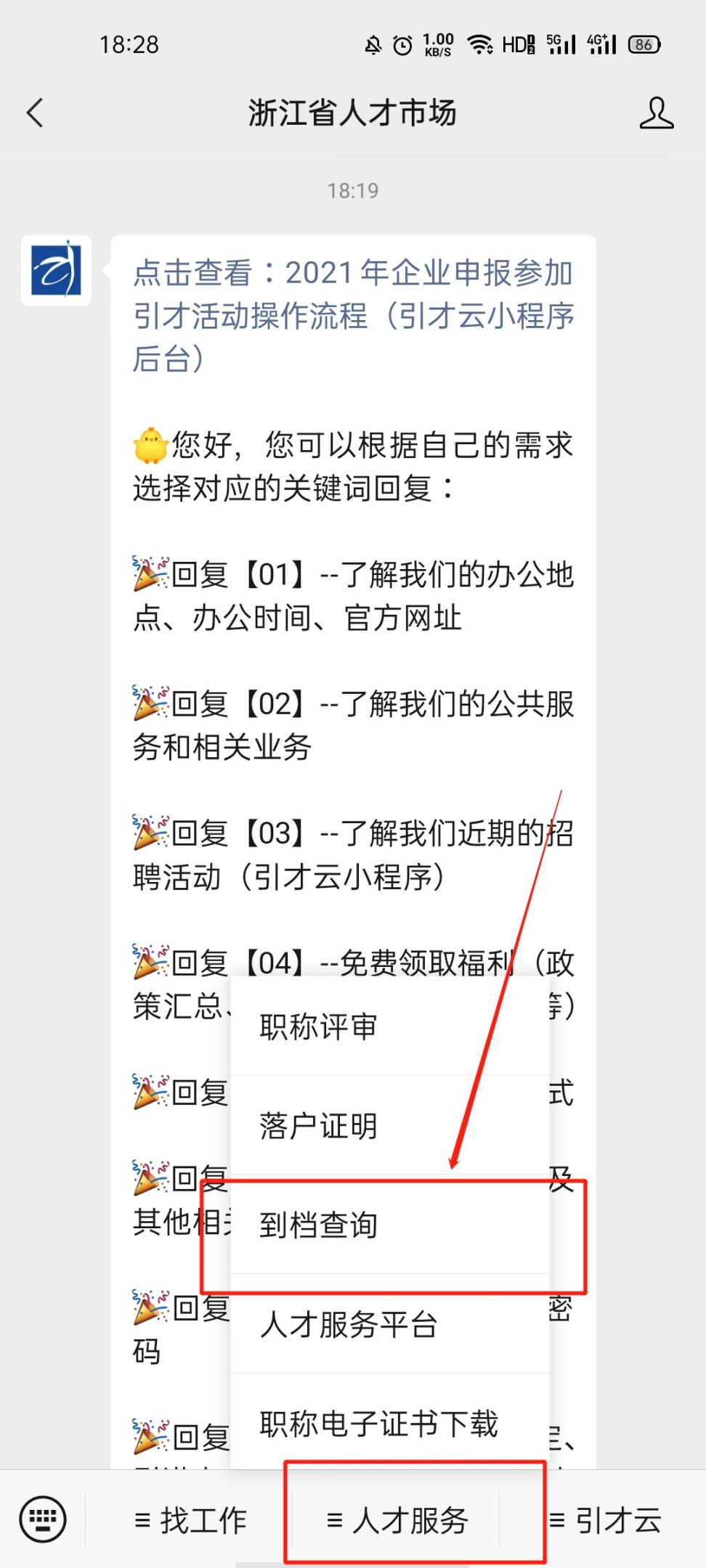Select 职称电子证书下载
This screenshot has height=1568, width=706.
(389, 1424)
